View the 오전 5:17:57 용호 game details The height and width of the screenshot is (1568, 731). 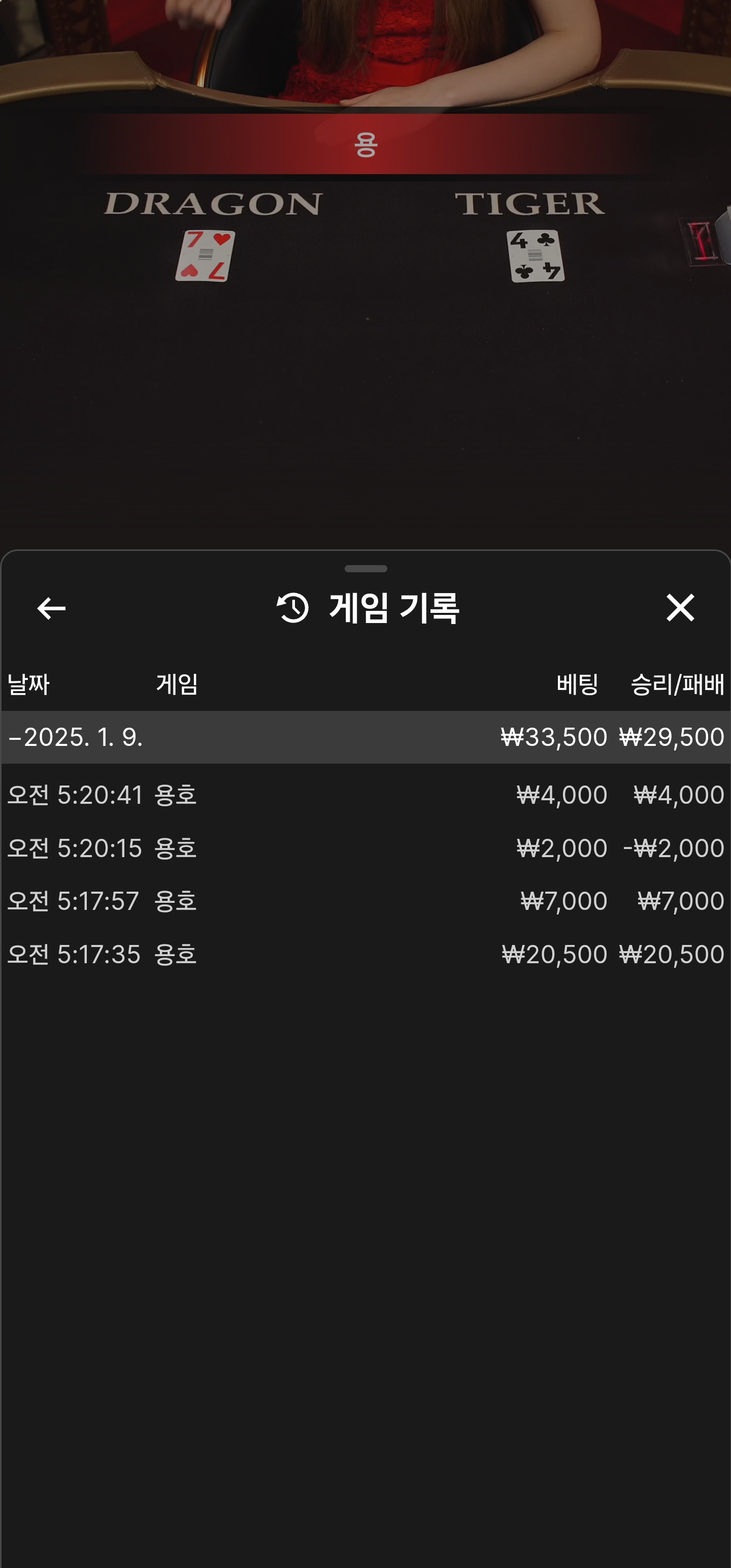tap(365, 901)
